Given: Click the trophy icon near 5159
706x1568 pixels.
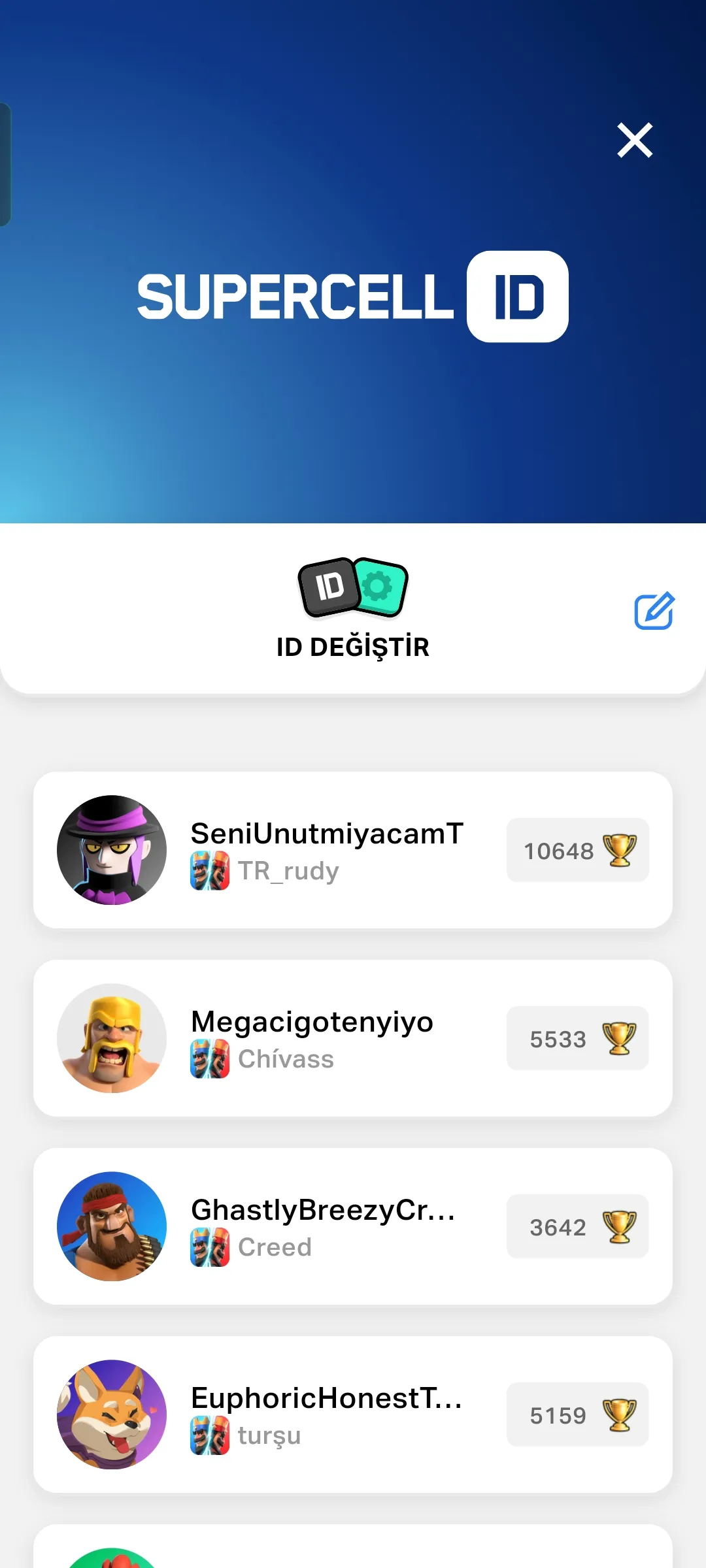Looking at the screenshot, I should [620, 1415].
